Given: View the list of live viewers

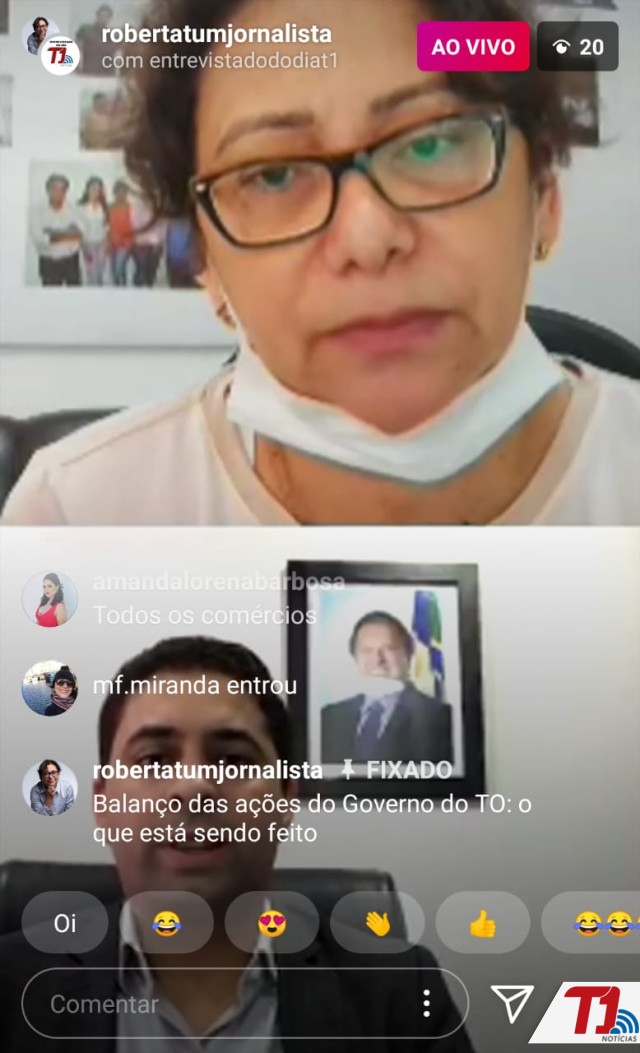Looking at the screenshot, I should (x=578, y=47).
